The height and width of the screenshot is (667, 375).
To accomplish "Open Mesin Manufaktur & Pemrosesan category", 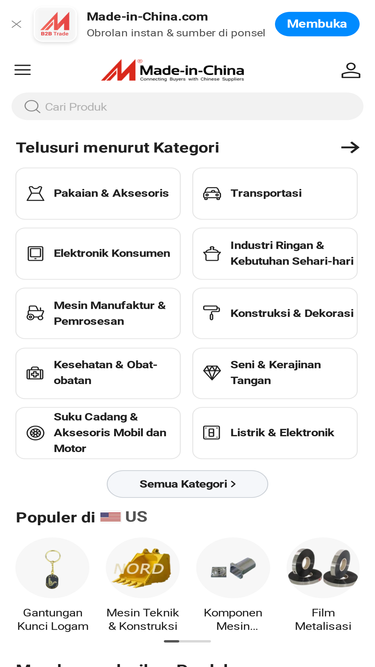I will point(98,314).
